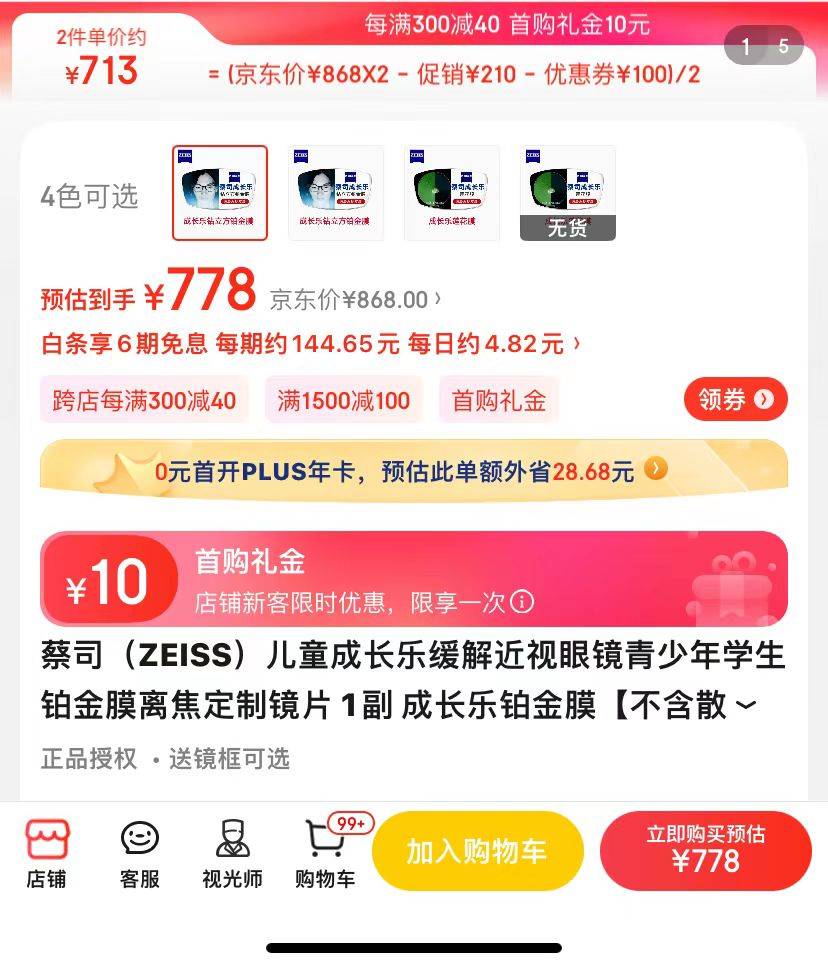Expand the full product title
Viewport: 828px width, 969px height.
pos(746,706)
